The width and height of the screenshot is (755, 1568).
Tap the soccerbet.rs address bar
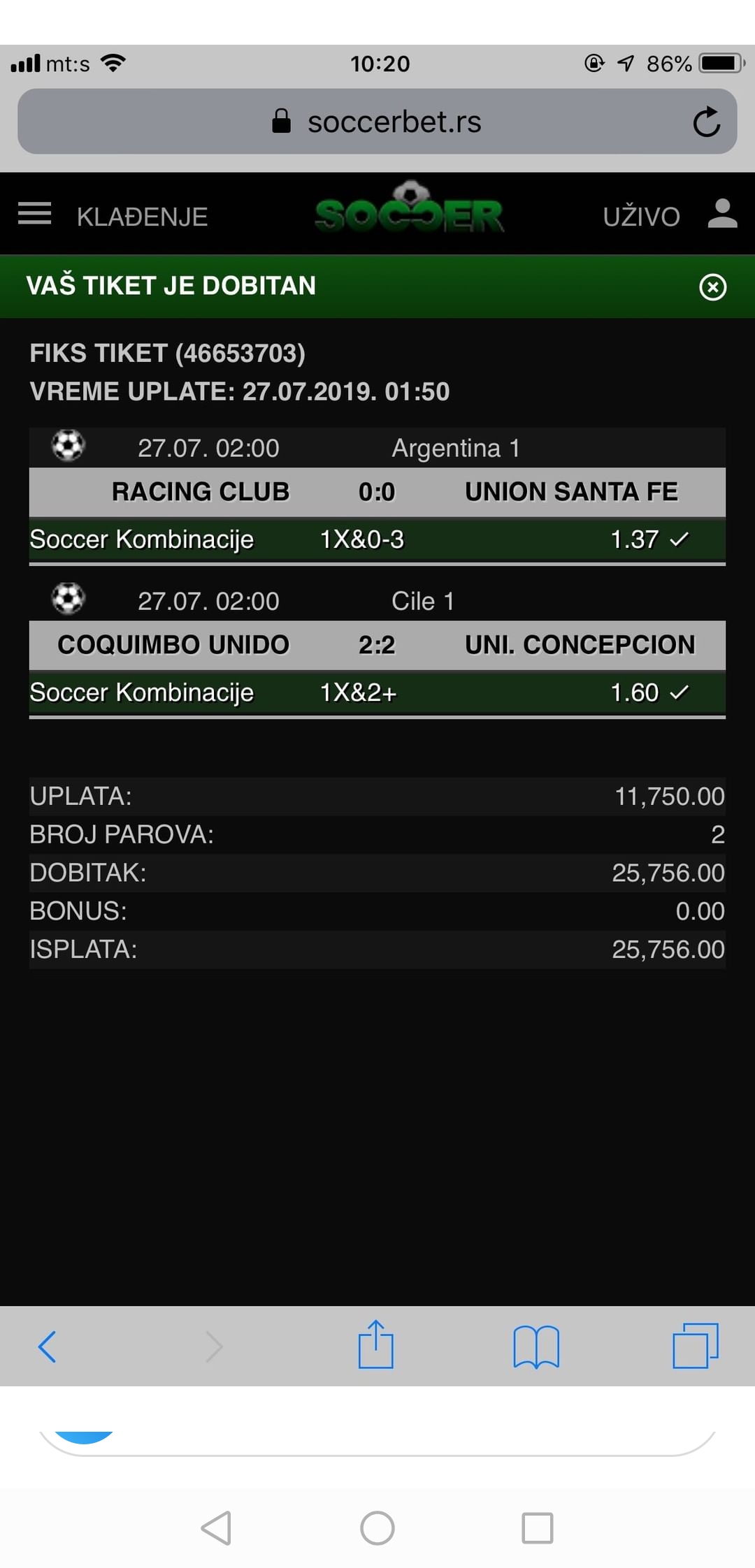click(377, 122)
